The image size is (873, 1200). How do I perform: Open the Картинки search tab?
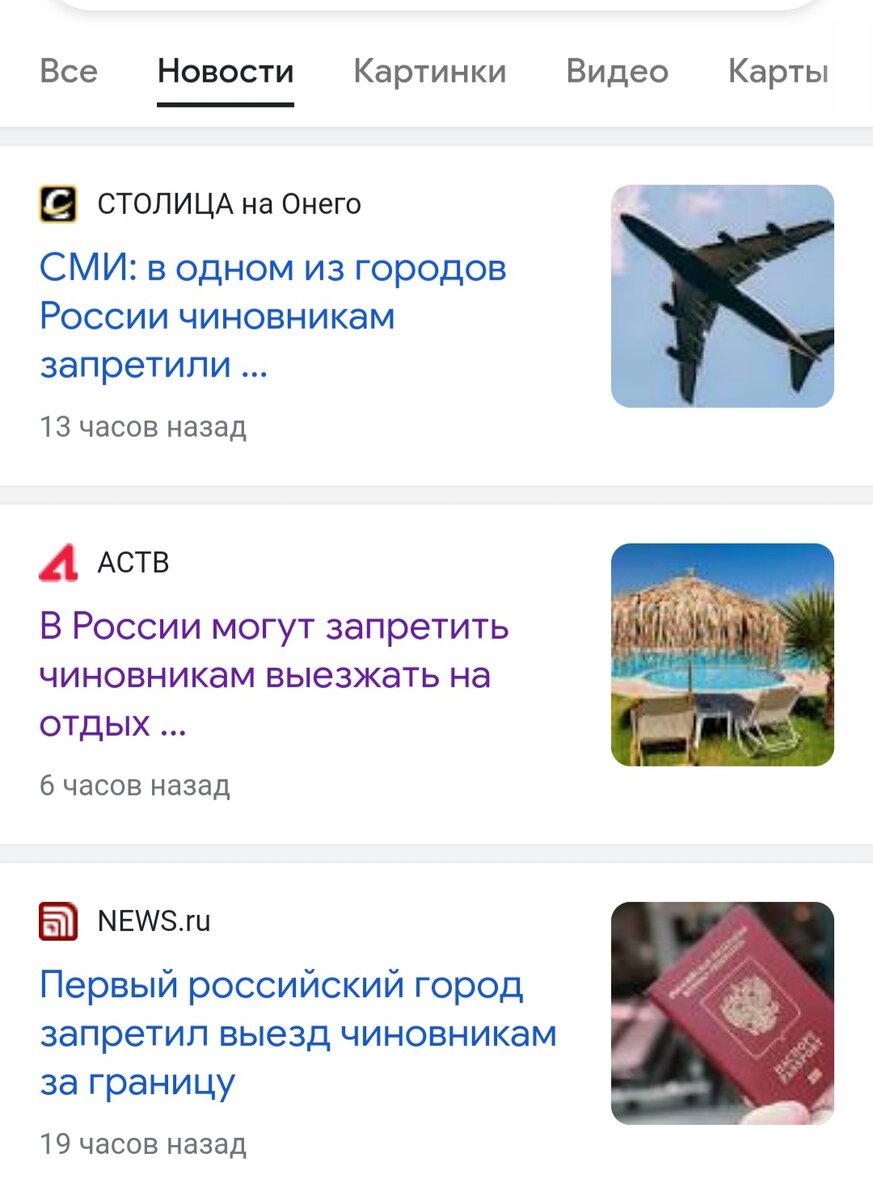tap(429, 71)
